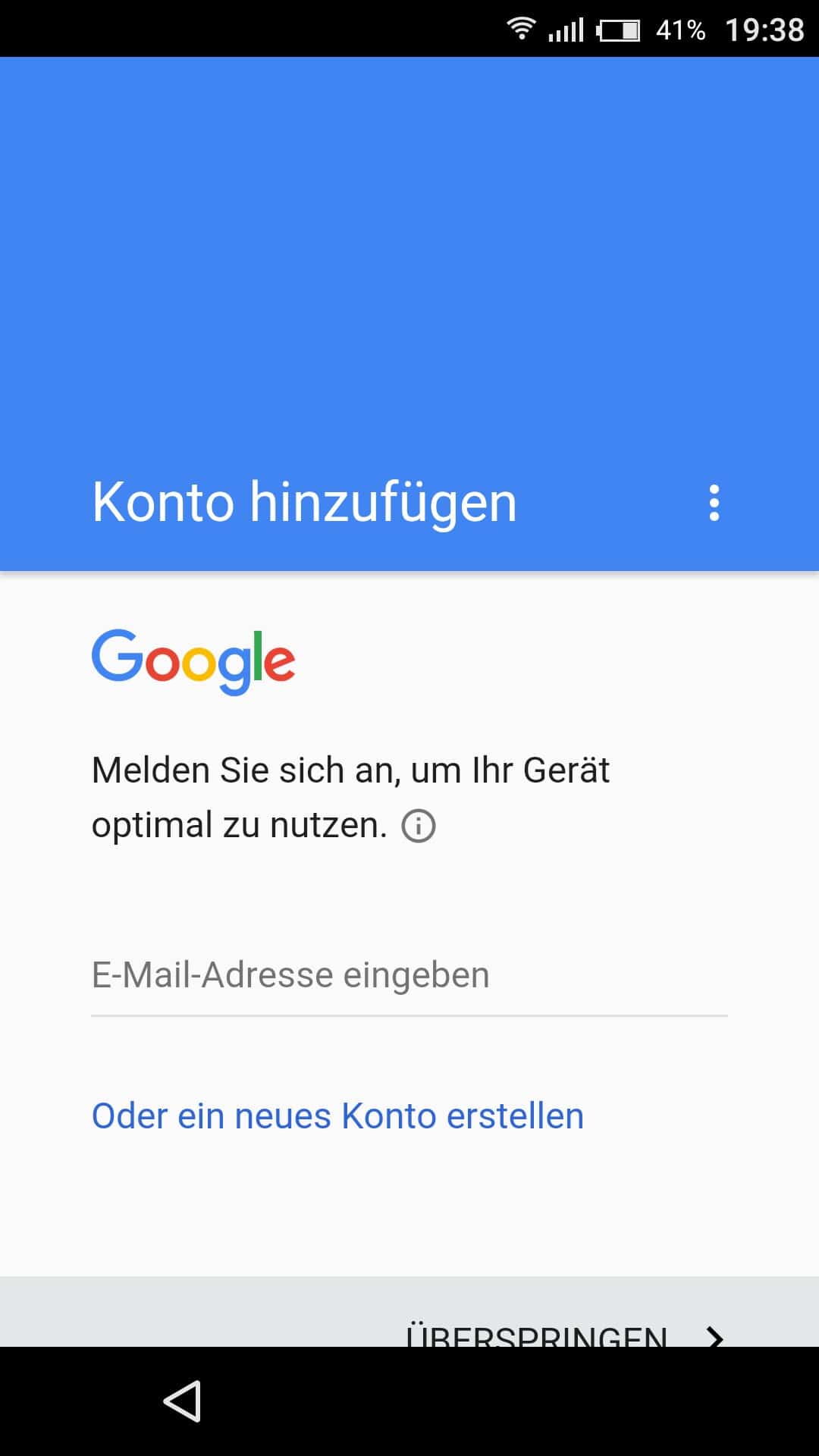Open the three-dot overflow menu
Image resolution: width=819 pixels, height=1456 pixels.
(x=714, y=503)
